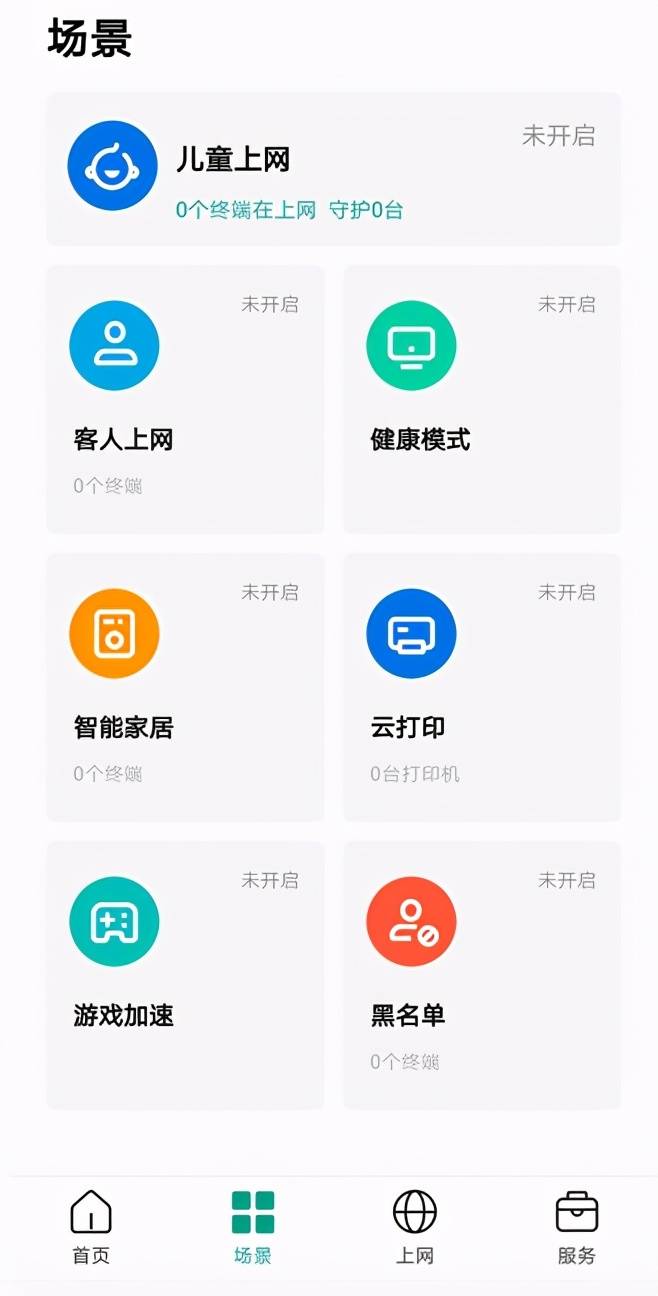Switch to the 服务 tab
This screenshot has height=1296, width=658.
click(576, 1226)
